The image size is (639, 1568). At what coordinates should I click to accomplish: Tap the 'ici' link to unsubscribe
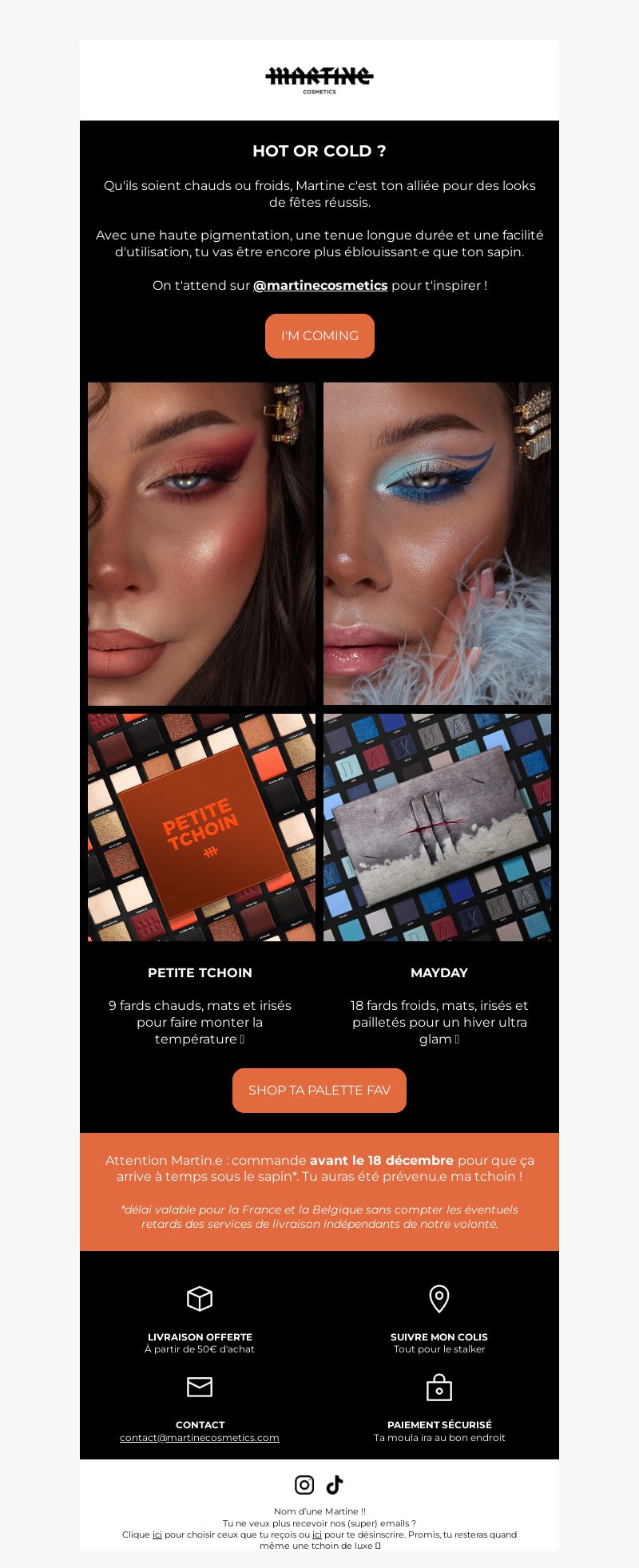(x=317, y=1534)
